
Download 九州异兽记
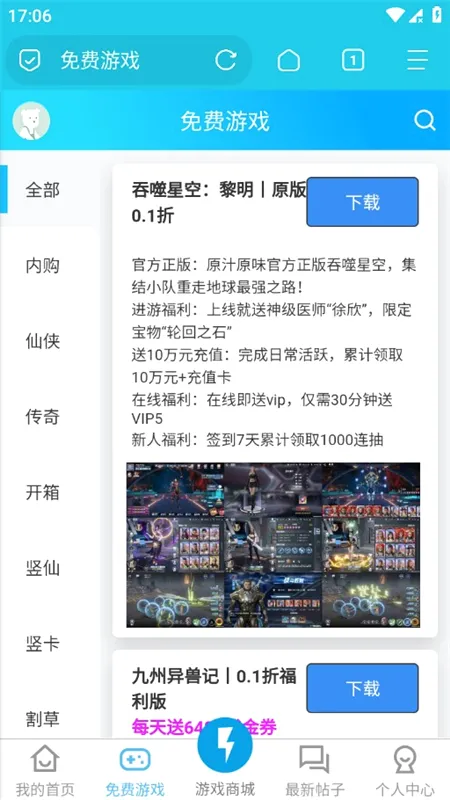pos(362,688)
